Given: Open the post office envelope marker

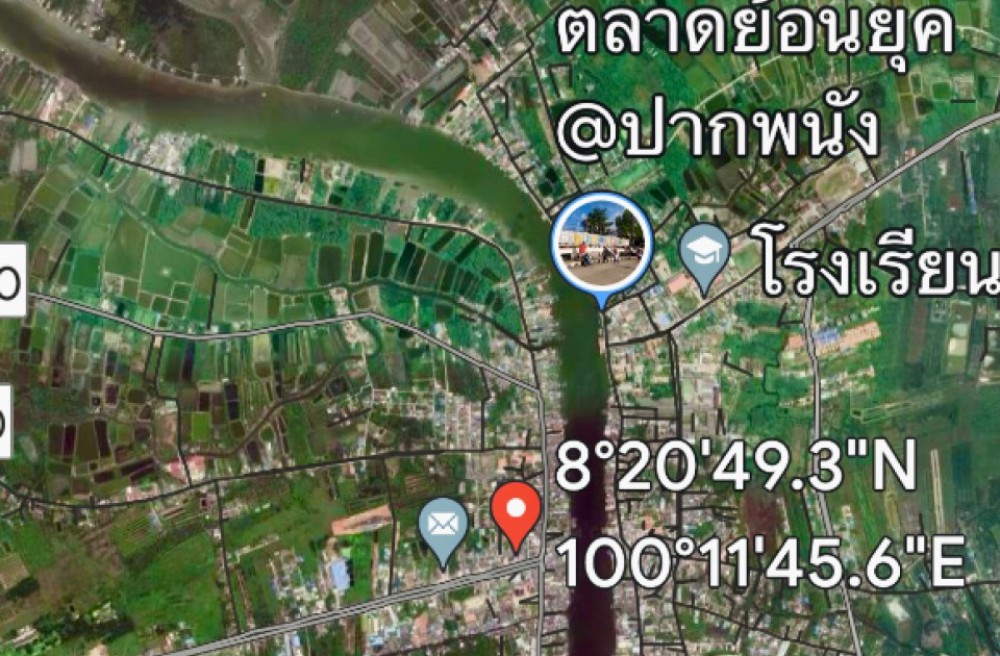Looking at the screenshot, I should [x=443, y=527].
